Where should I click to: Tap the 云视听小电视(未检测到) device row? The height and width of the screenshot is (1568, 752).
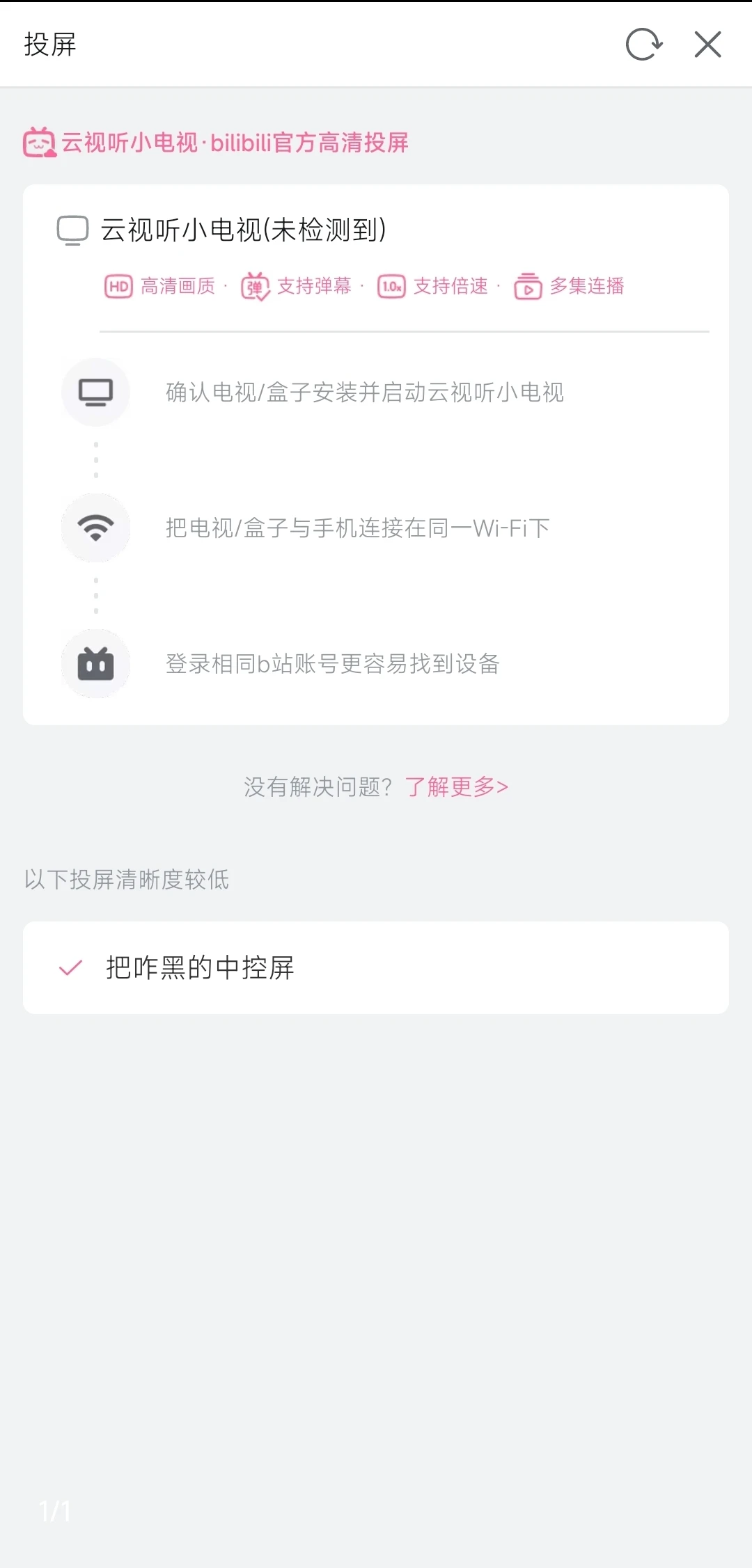(376, 230)
